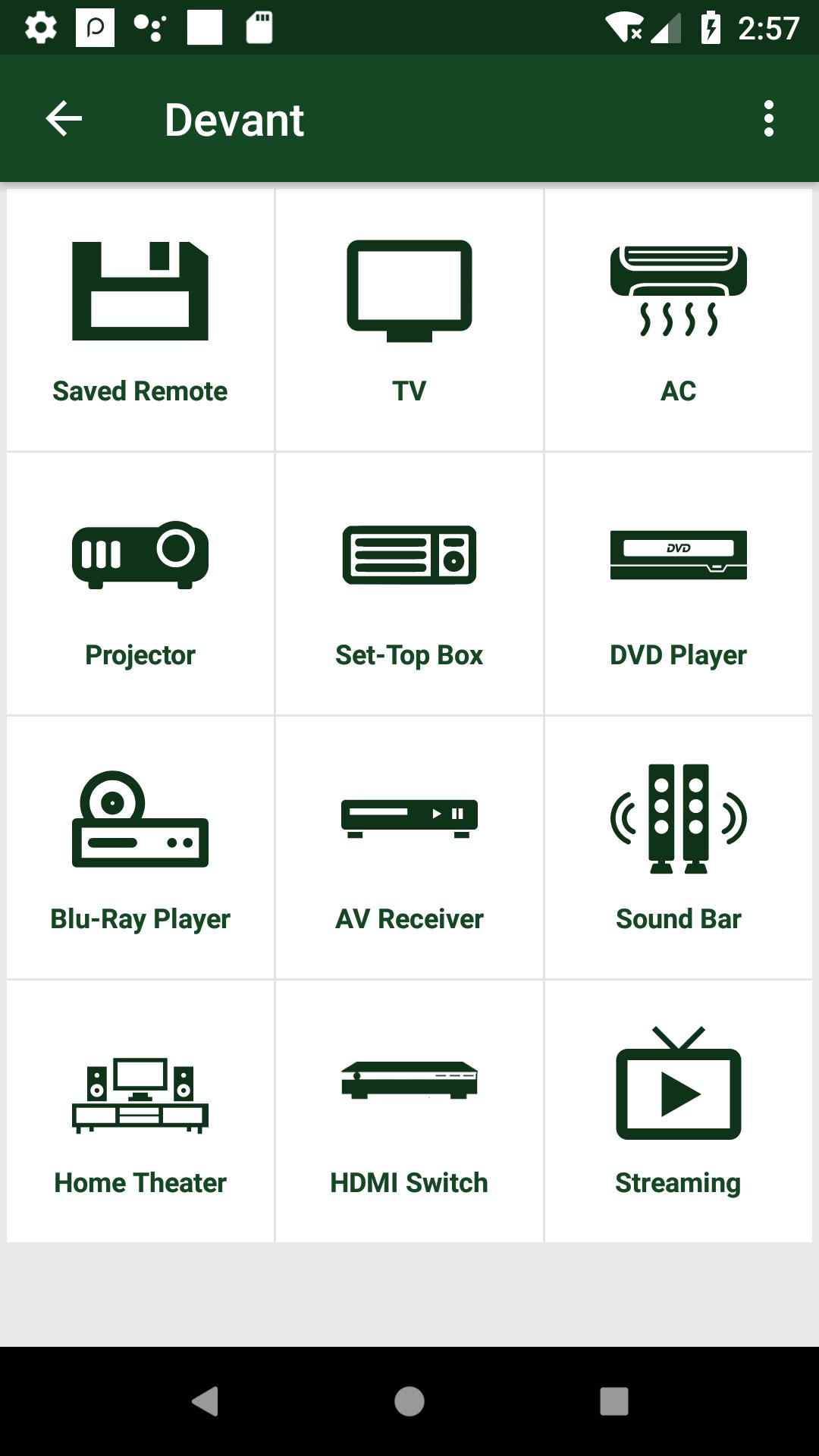Open the overflow menu
Viewport: 819px width, 1456px height.
pyautogui.click(x=769, y=119)
